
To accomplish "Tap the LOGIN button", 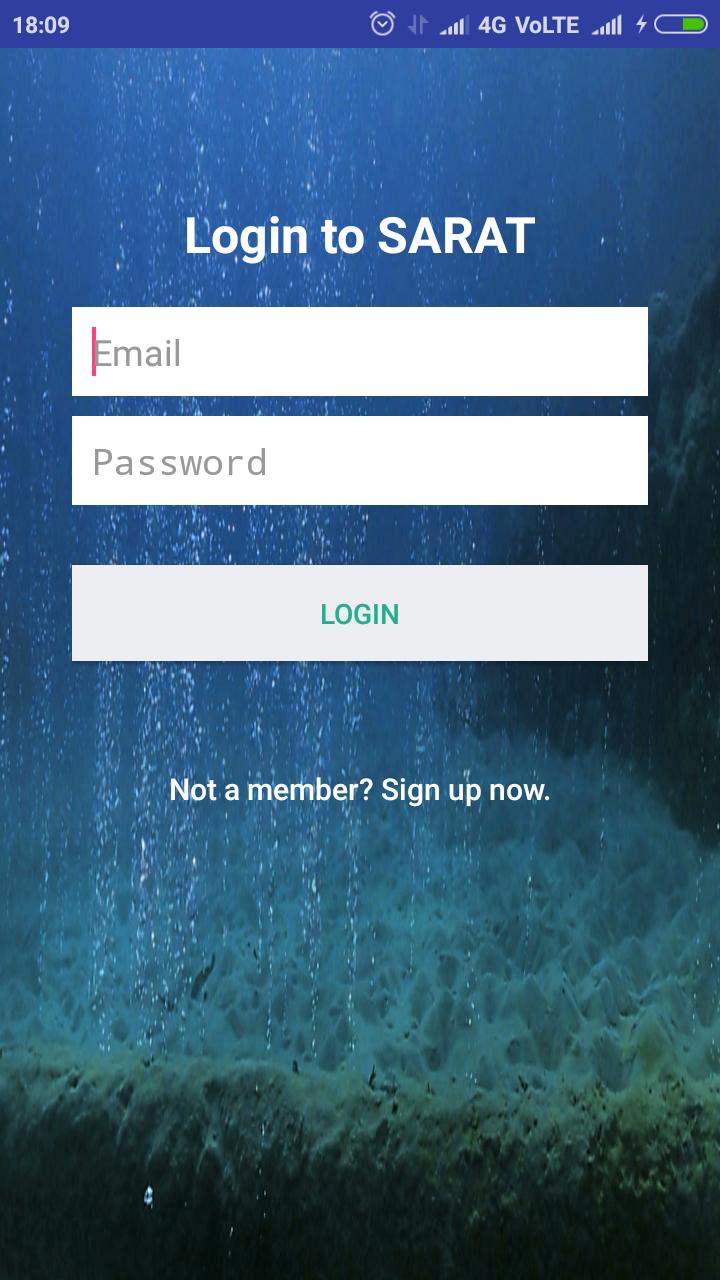I will pyautogui.click(x=360, y=613).
